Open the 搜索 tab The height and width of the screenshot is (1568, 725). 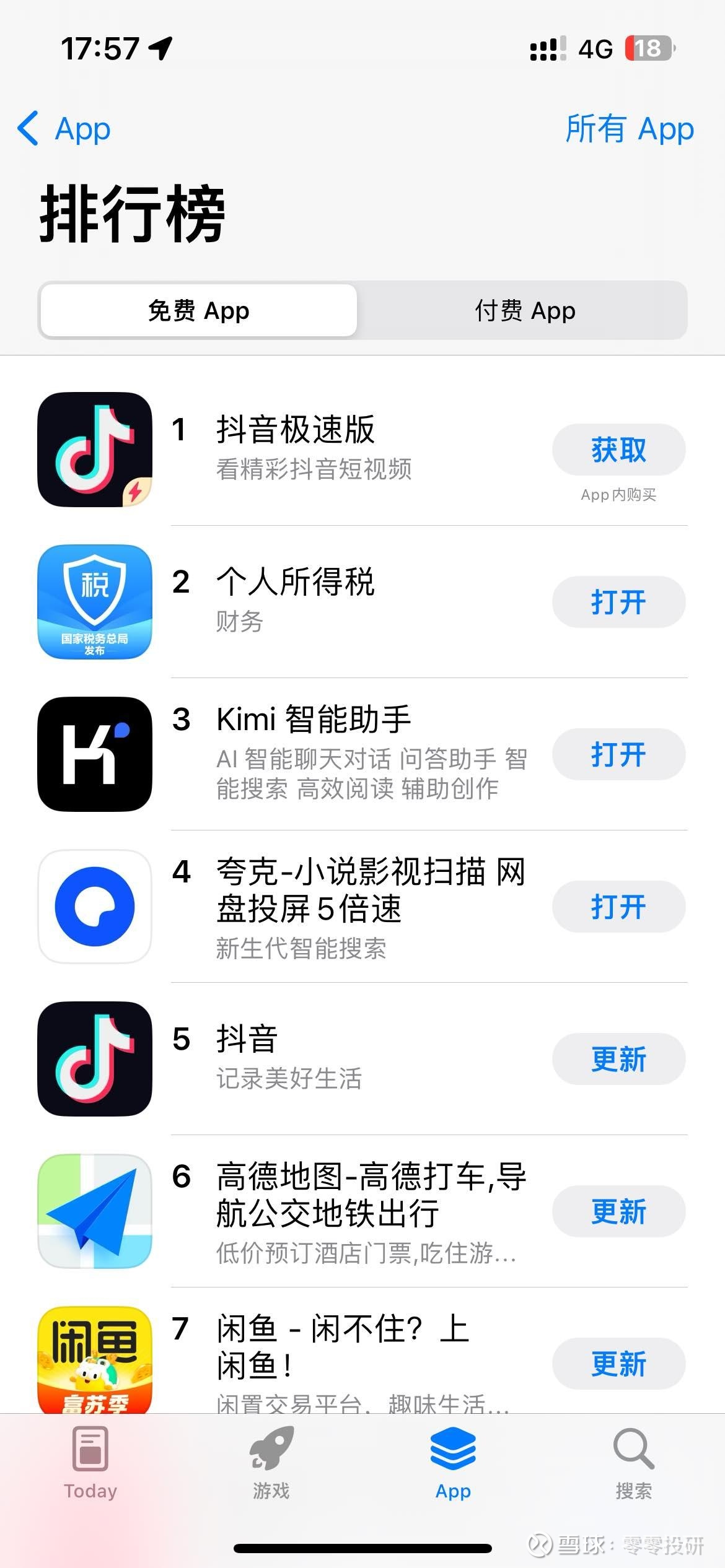(633, 1463)
